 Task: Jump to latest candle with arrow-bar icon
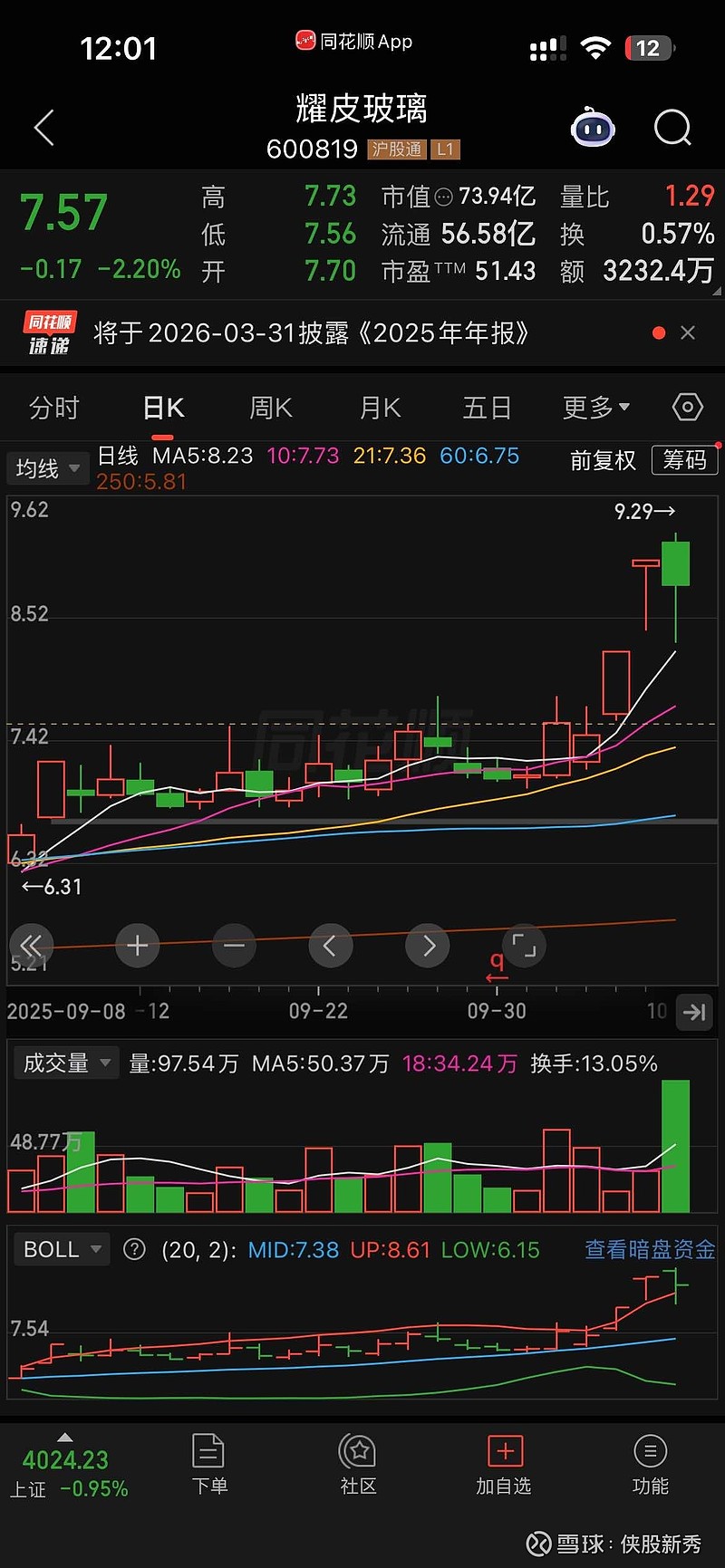click(x=694, y=1013)
